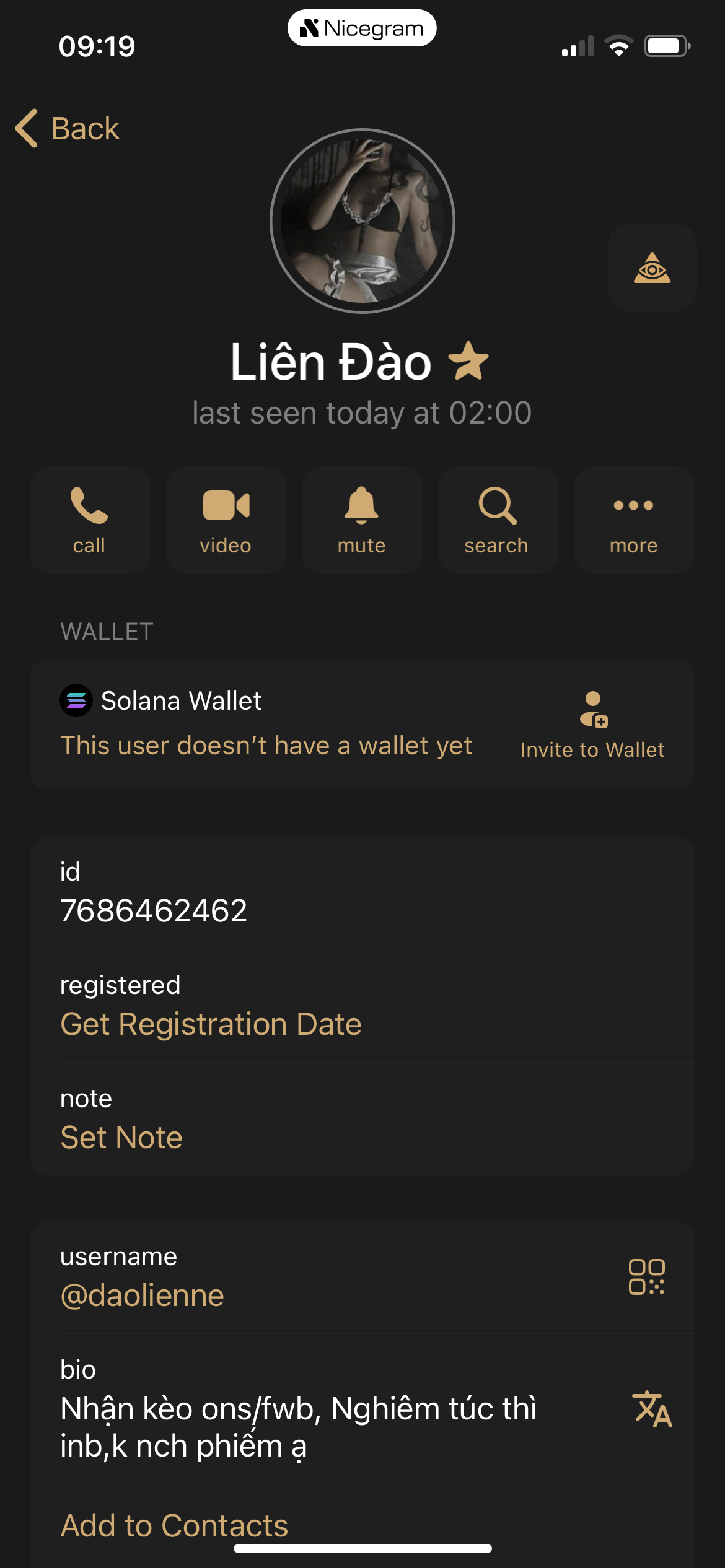Get the account registration date
725x1568 pixels.
pos(211,1024)
